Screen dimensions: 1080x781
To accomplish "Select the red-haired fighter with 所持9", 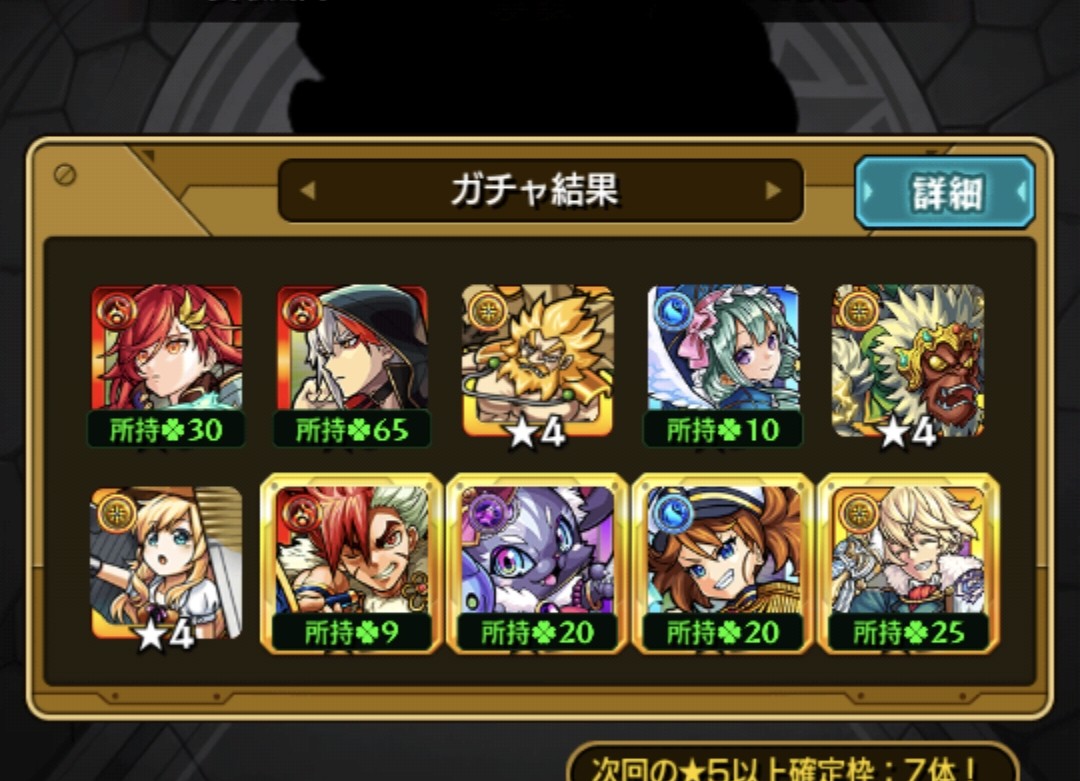I will [x=351, y=563].
